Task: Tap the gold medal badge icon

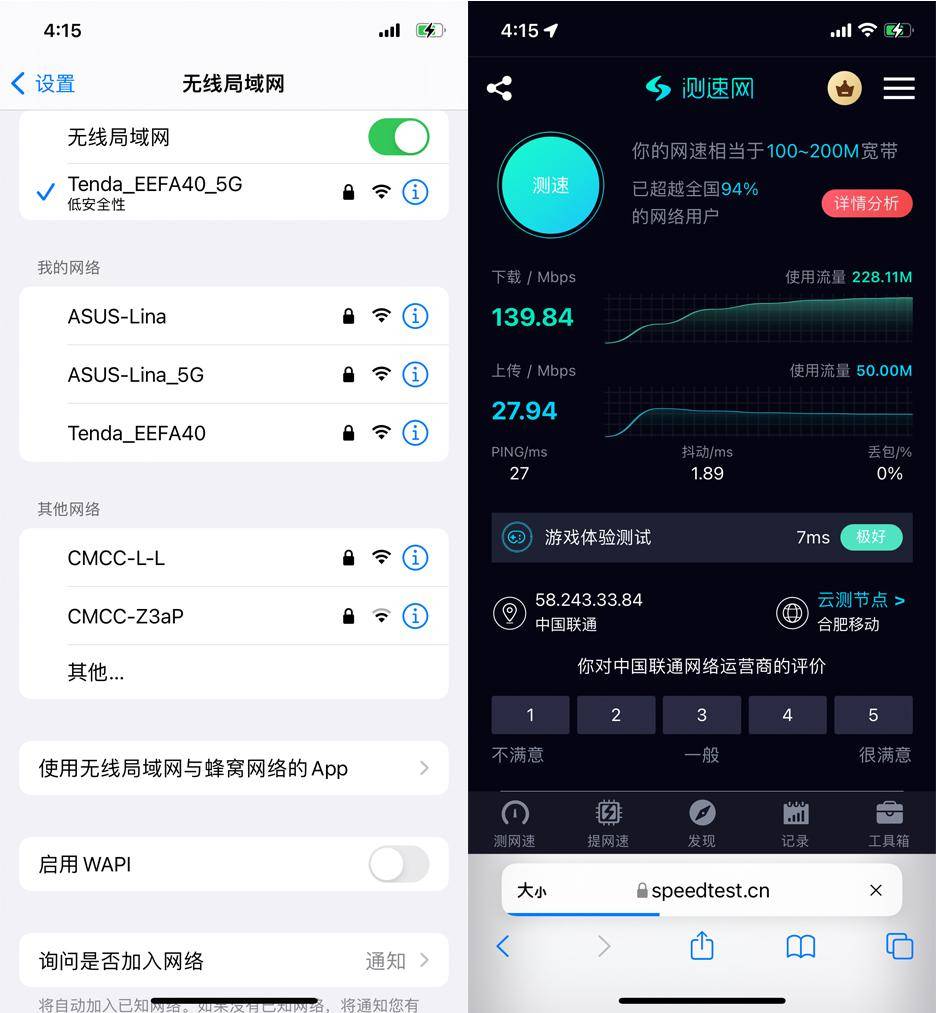Action: 844,88
